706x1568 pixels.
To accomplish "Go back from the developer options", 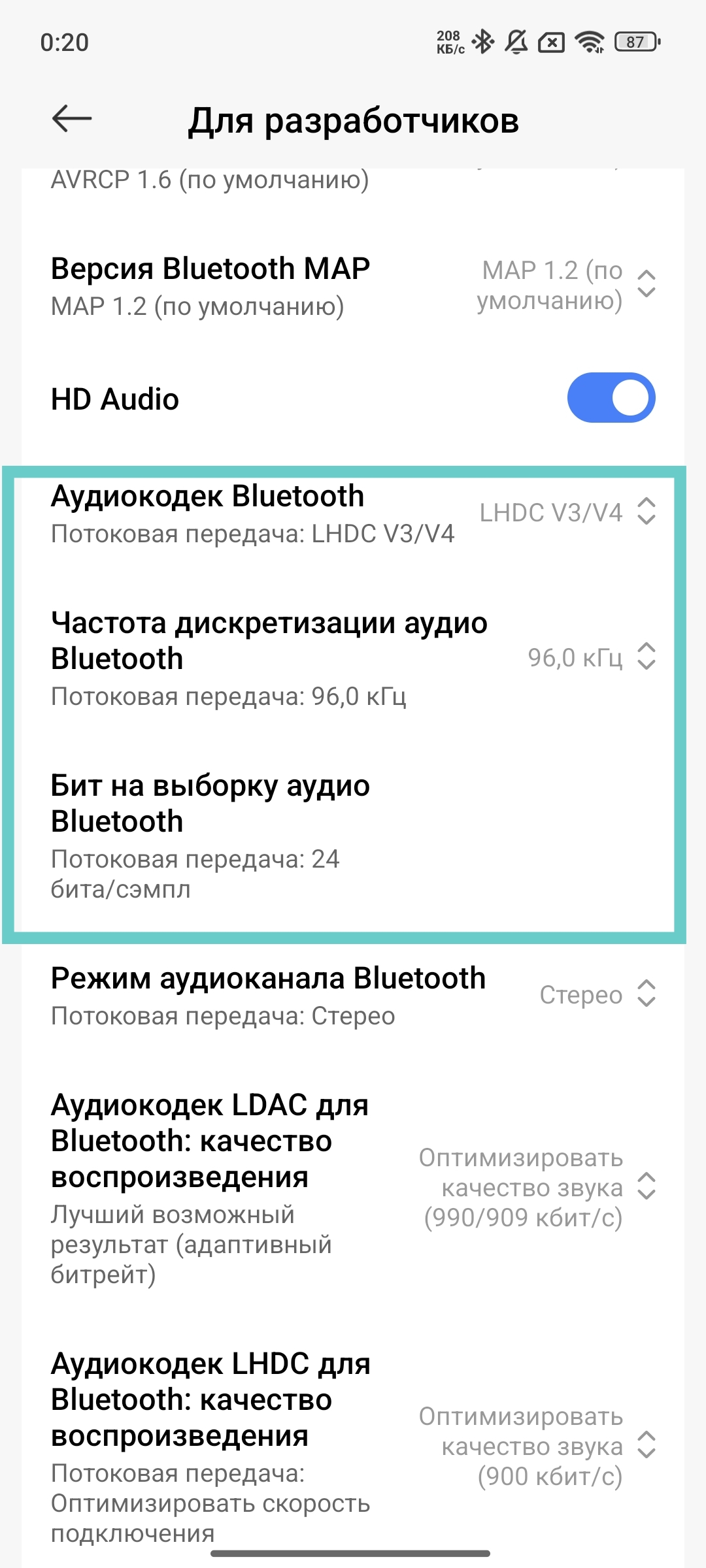I will (72, 119).
